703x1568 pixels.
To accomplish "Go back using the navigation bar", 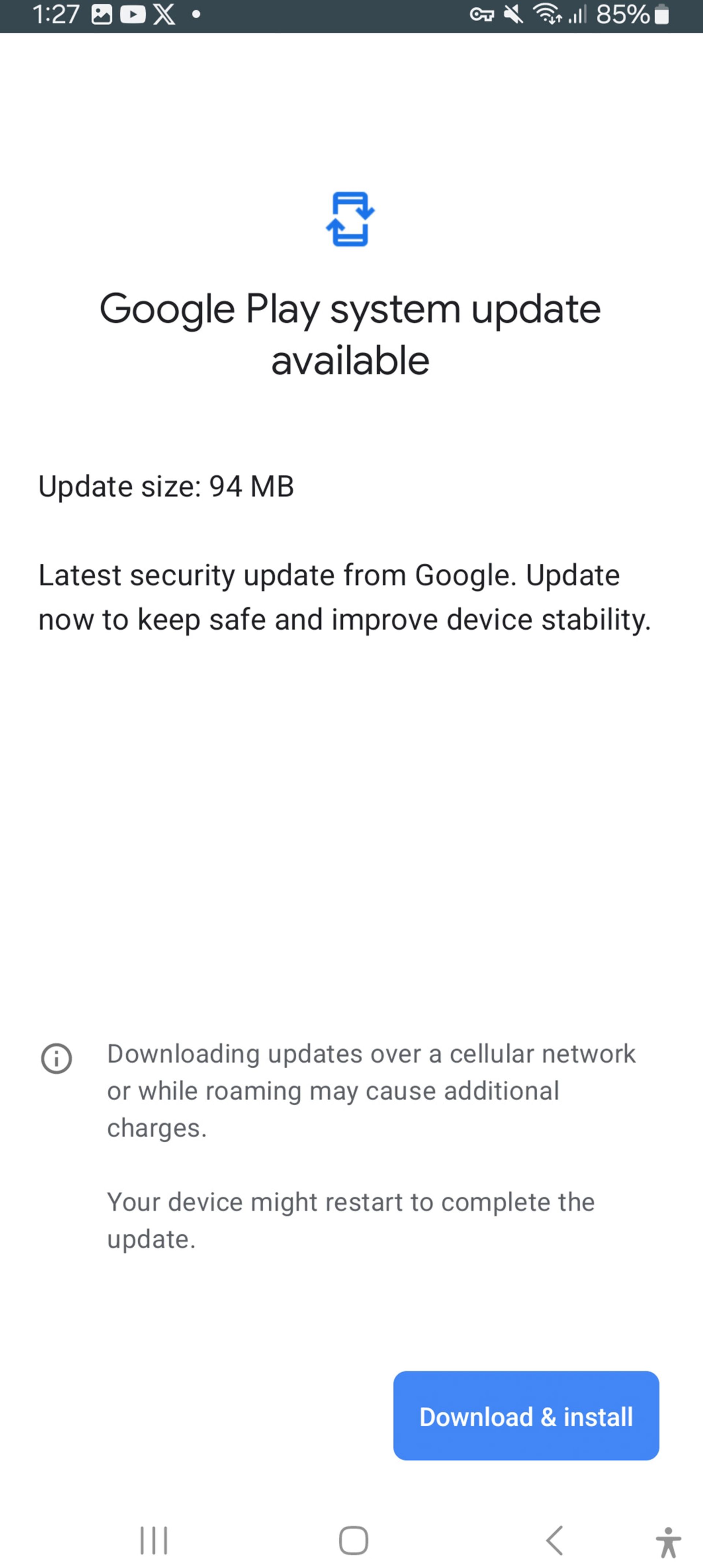I will 554,1540.
